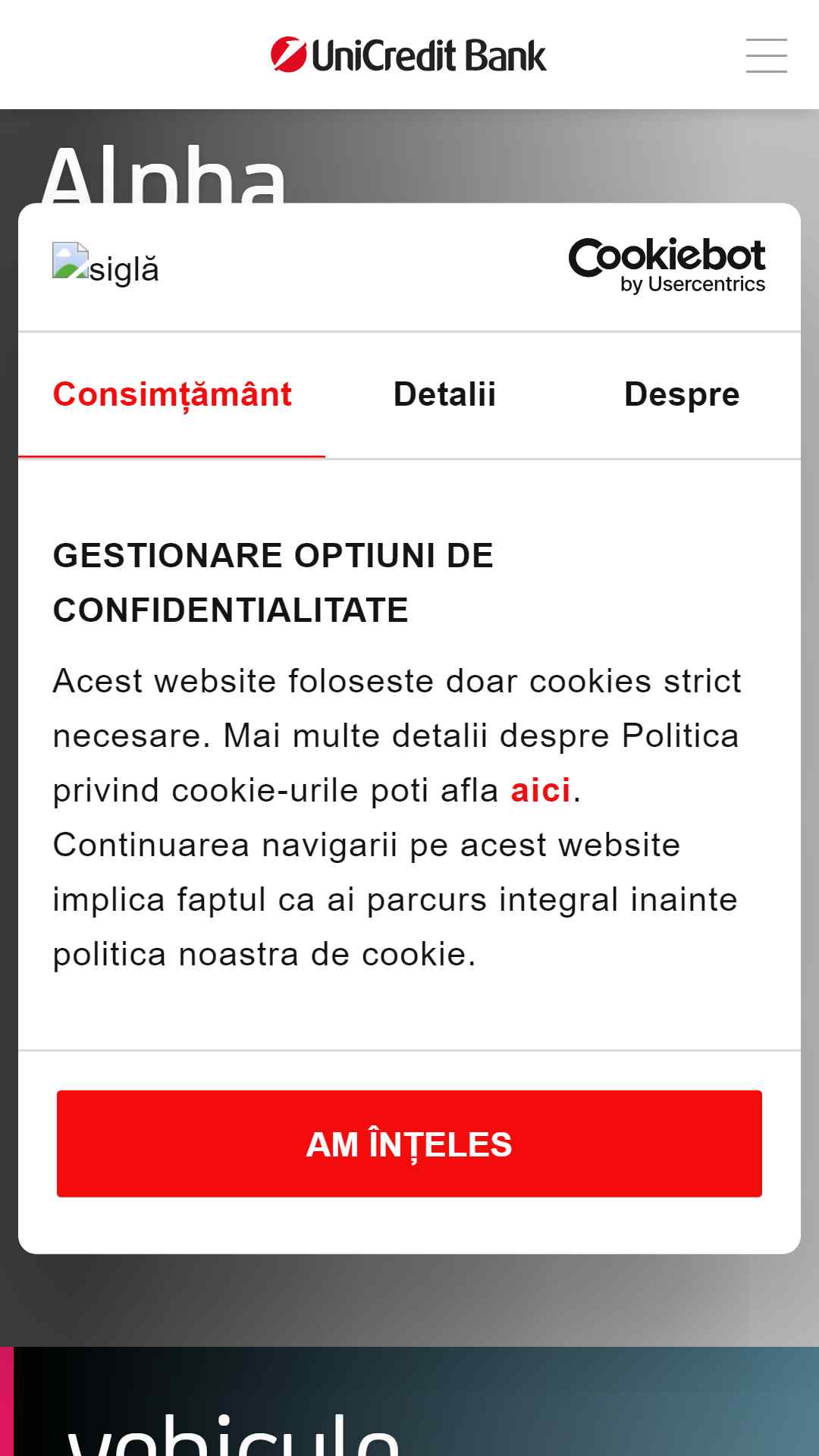Switch to the Detalii tab

pos(444,394)
